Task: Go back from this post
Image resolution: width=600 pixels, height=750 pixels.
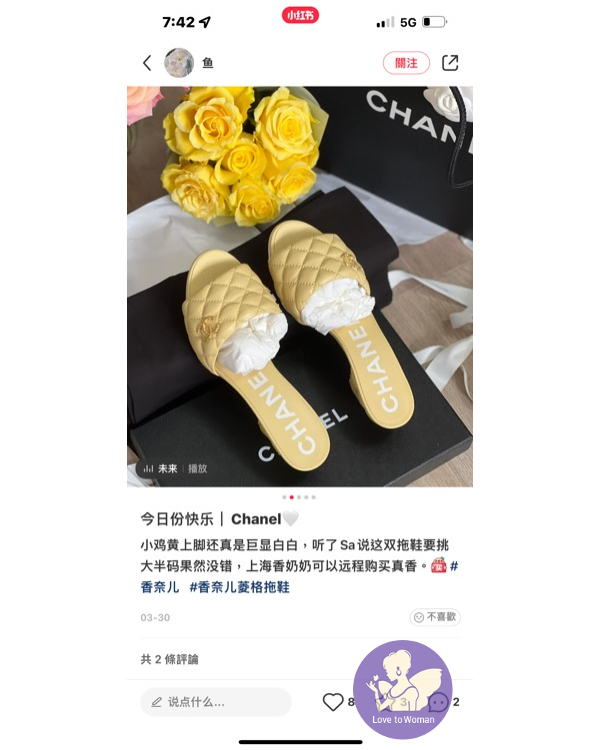Action: 147,63
